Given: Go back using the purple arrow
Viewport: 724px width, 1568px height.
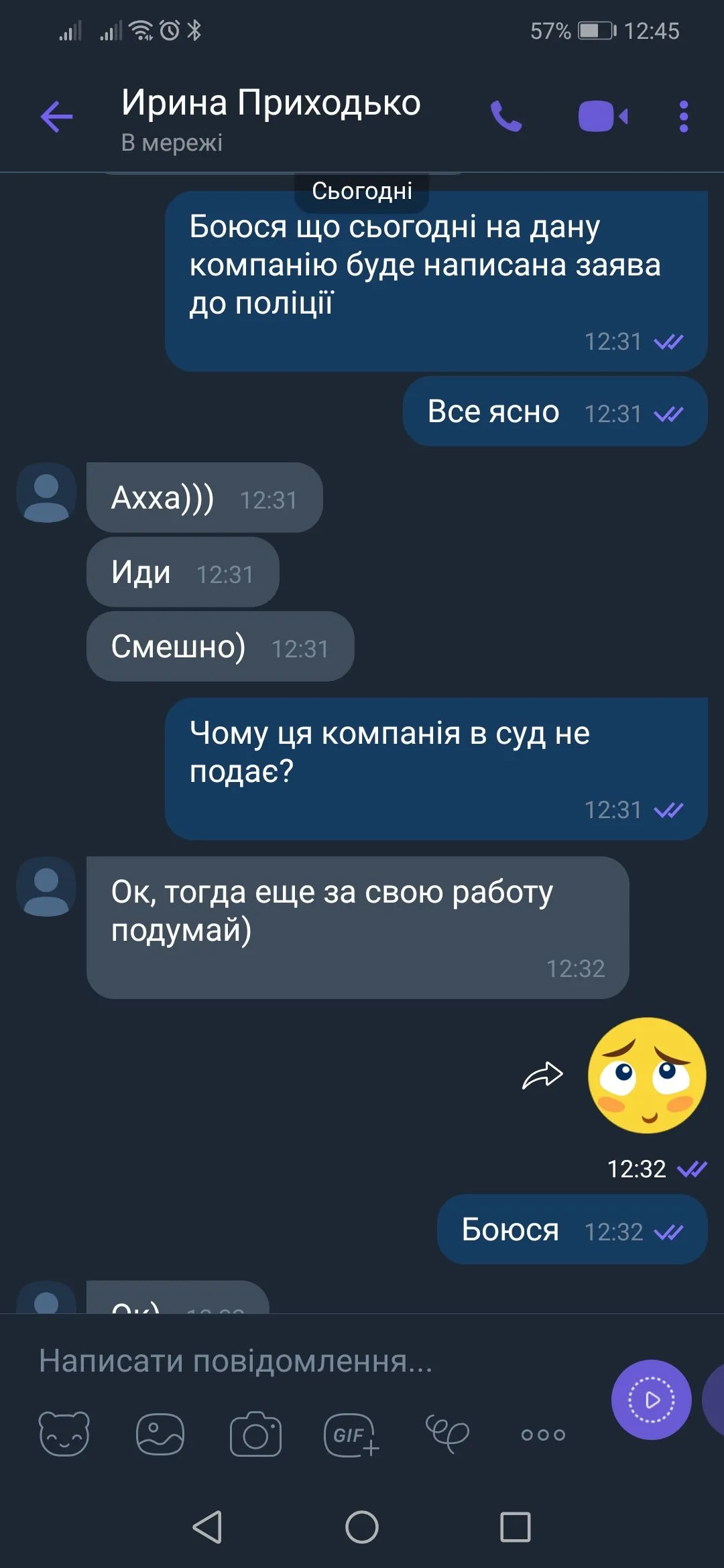Looking at the screenshot, I should 56,117.
